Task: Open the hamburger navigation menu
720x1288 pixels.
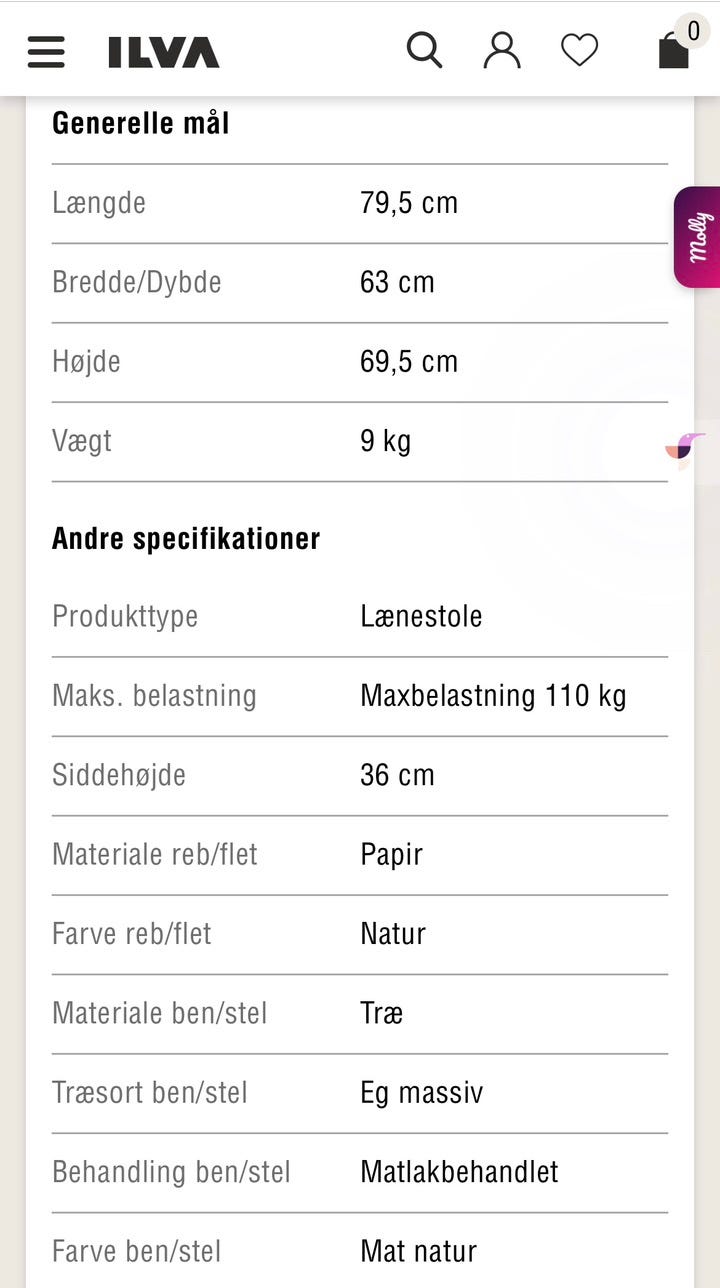Action: click(46, 48)
